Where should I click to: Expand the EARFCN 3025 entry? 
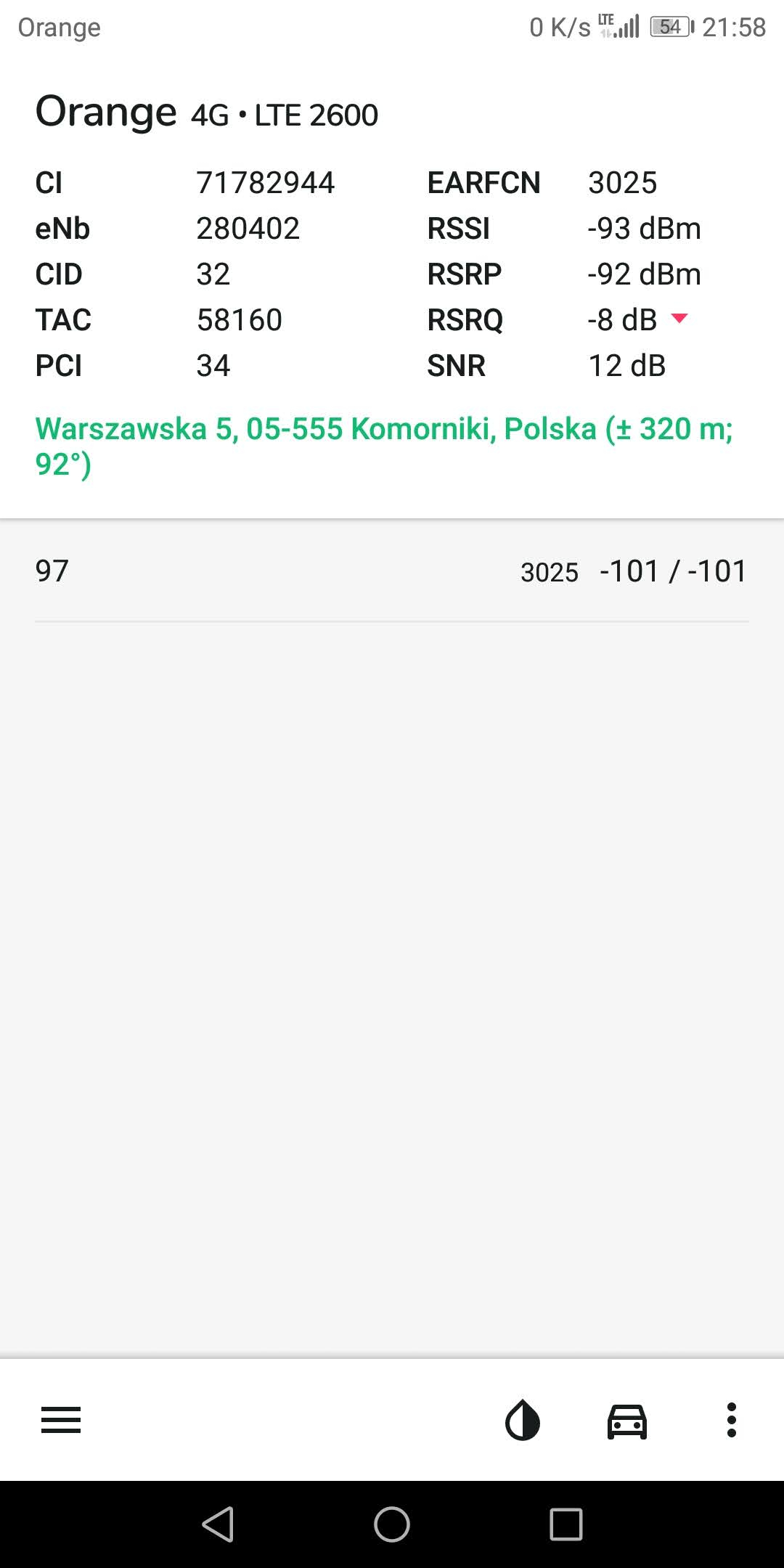click(622, 182)
